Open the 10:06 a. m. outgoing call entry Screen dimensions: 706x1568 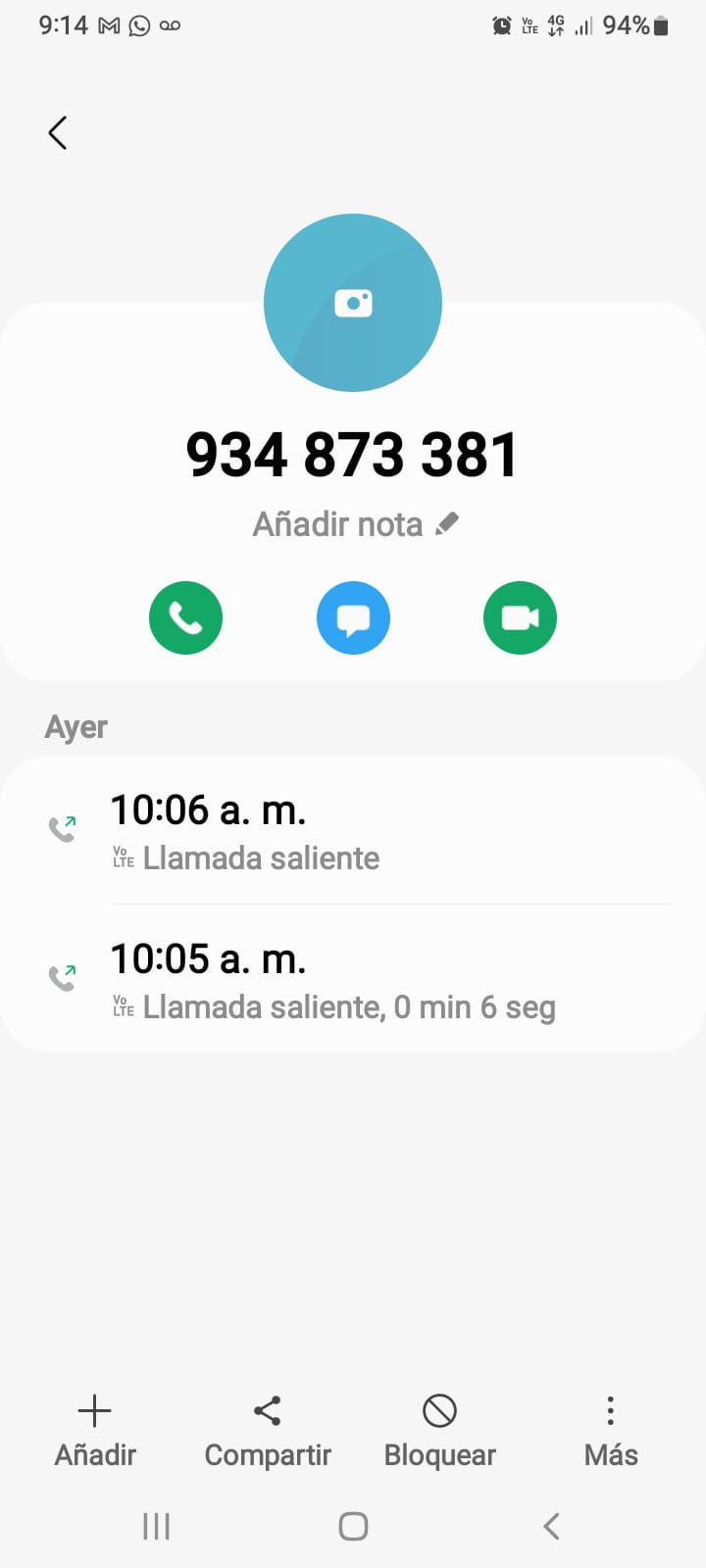(x=353, y=831)
